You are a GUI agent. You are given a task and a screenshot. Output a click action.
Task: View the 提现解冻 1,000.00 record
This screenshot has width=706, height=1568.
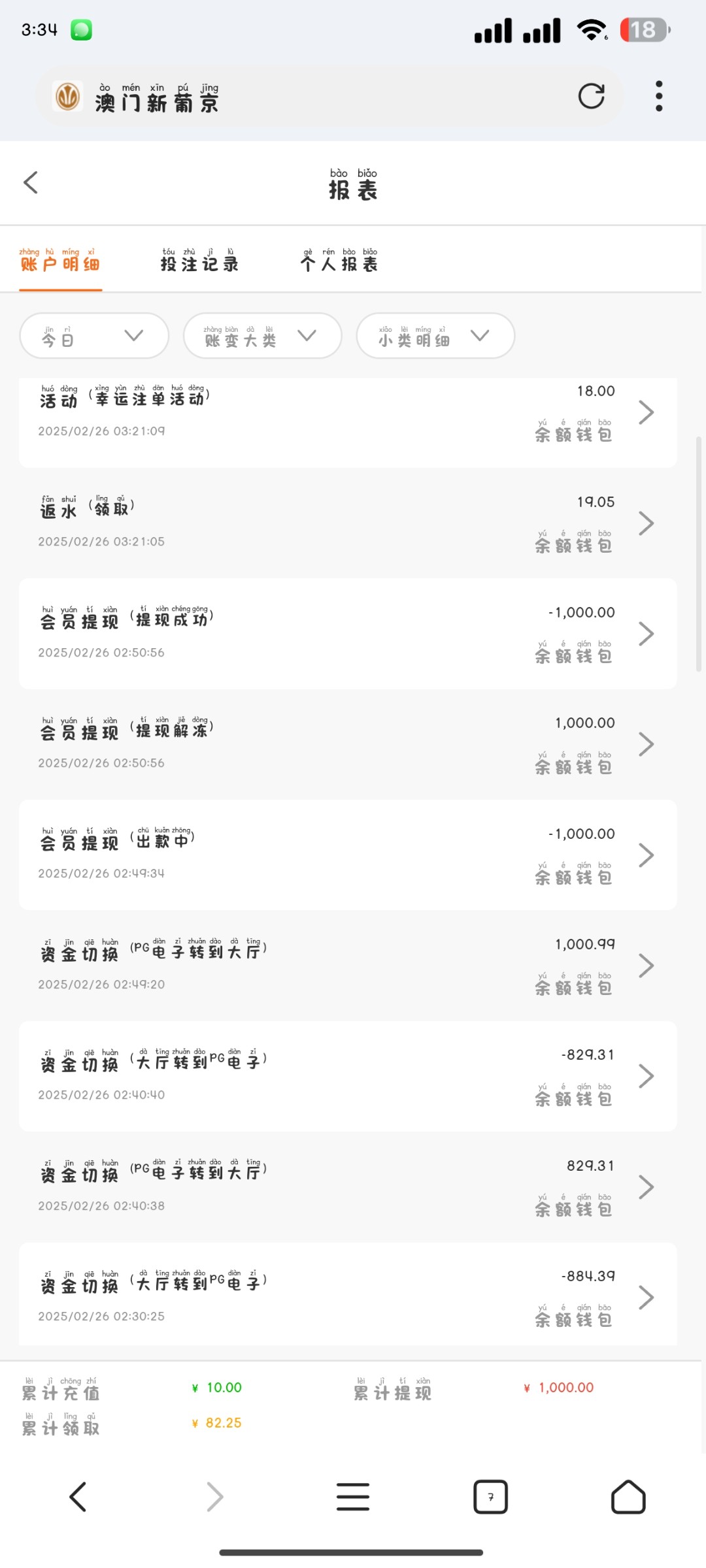348,744
